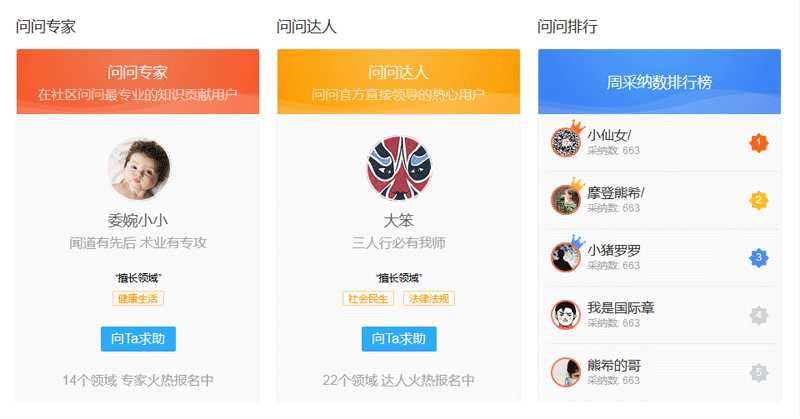Open the 问问专家 banner
Image resolution: width=800 pixels, height=419 pixels.
(138, 81)
